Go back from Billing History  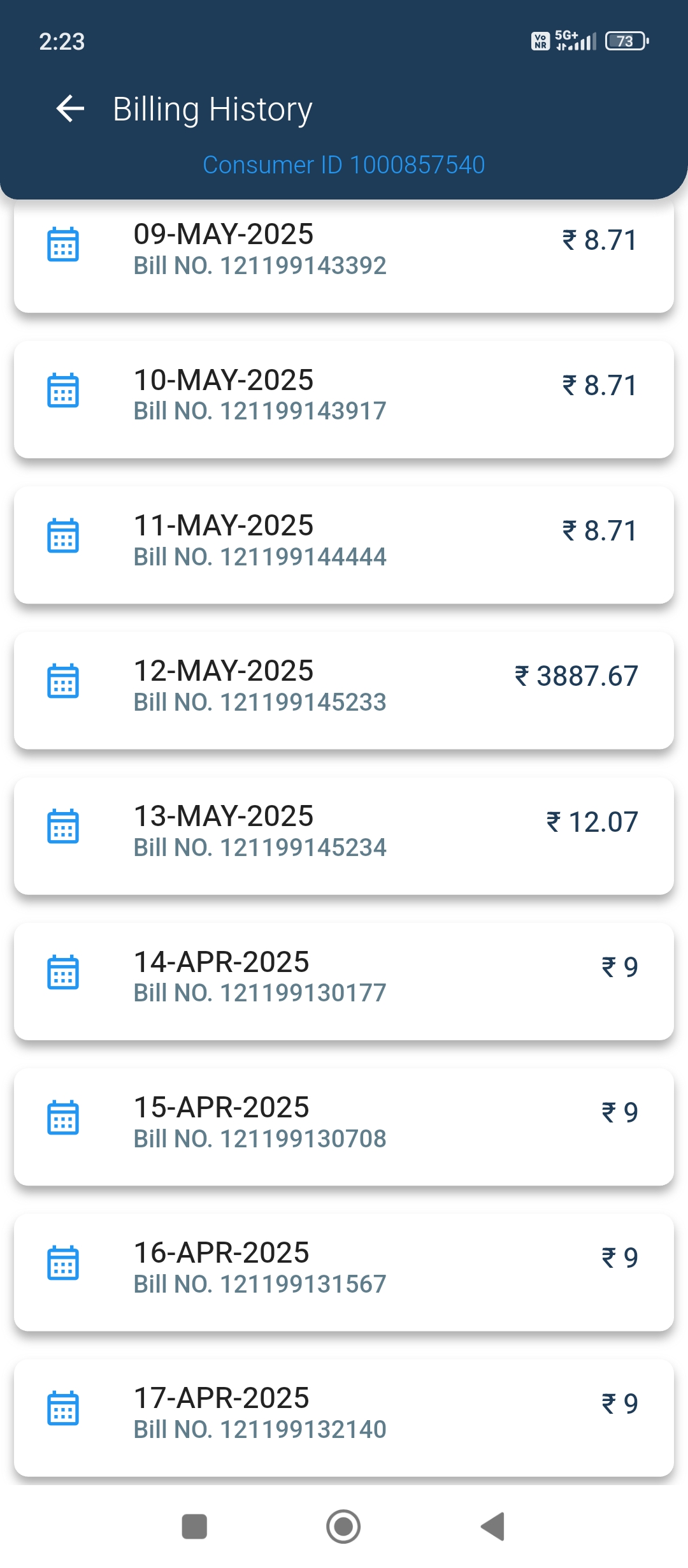70,108
